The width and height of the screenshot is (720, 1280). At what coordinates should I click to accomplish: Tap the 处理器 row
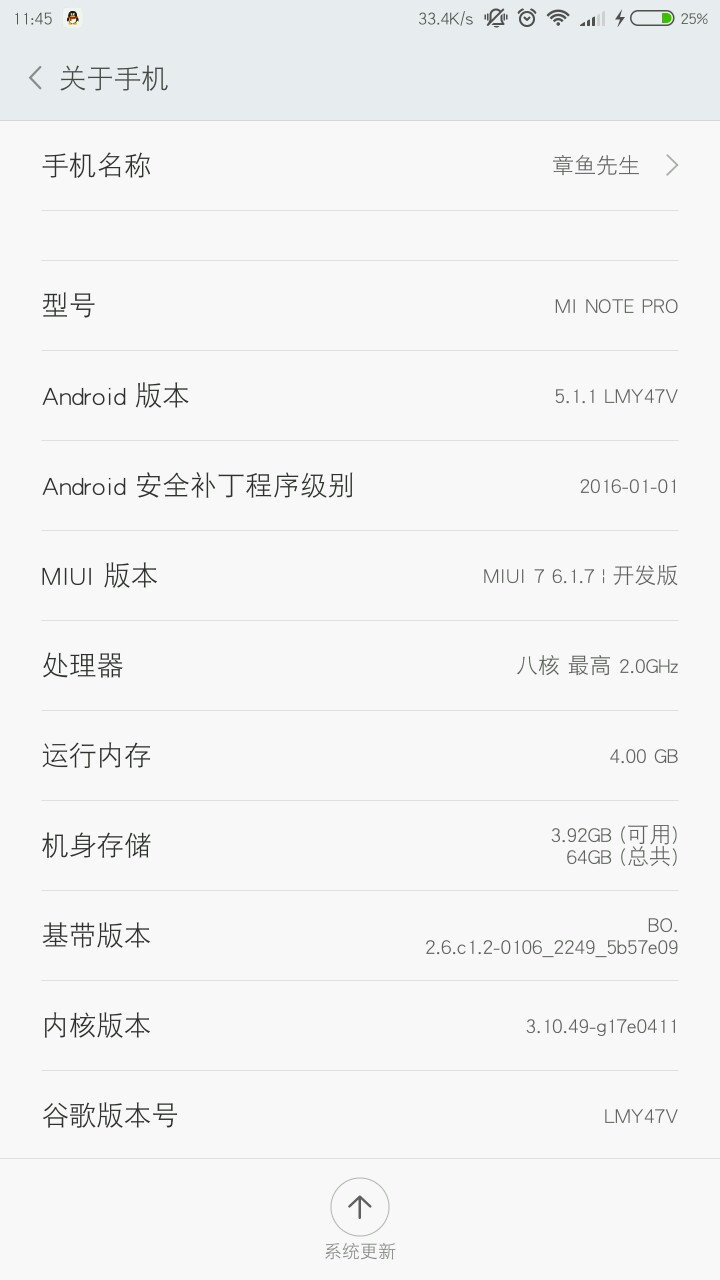click(x=360, y=666)
